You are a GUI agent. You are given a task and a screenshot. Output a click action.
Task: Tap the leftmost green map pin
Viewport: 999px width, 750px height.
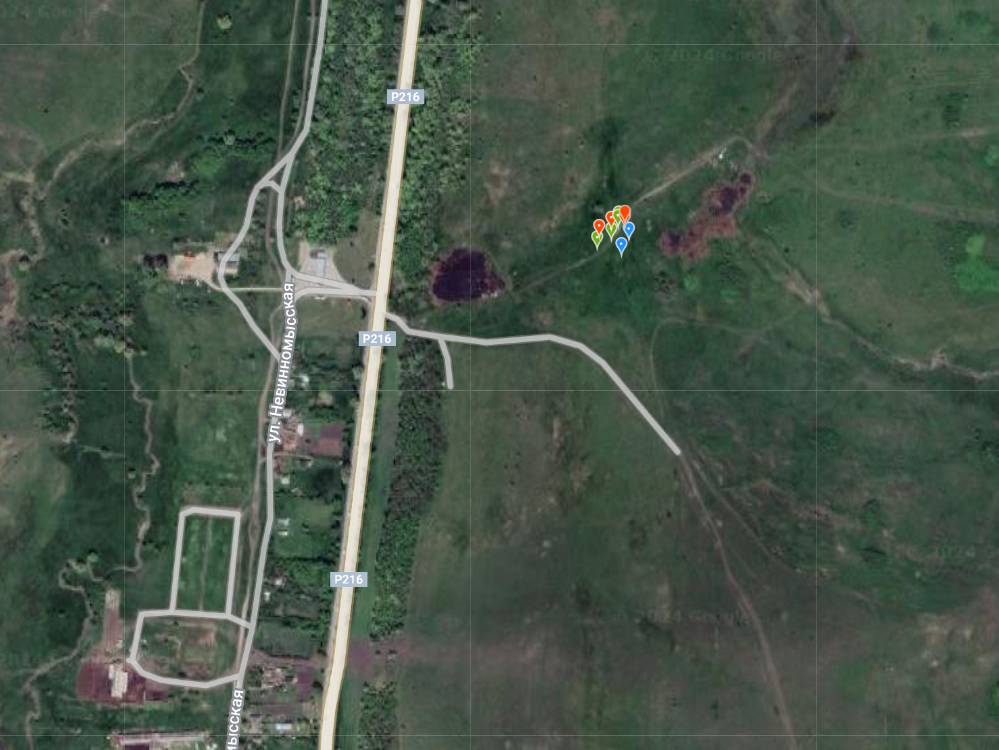597,238
